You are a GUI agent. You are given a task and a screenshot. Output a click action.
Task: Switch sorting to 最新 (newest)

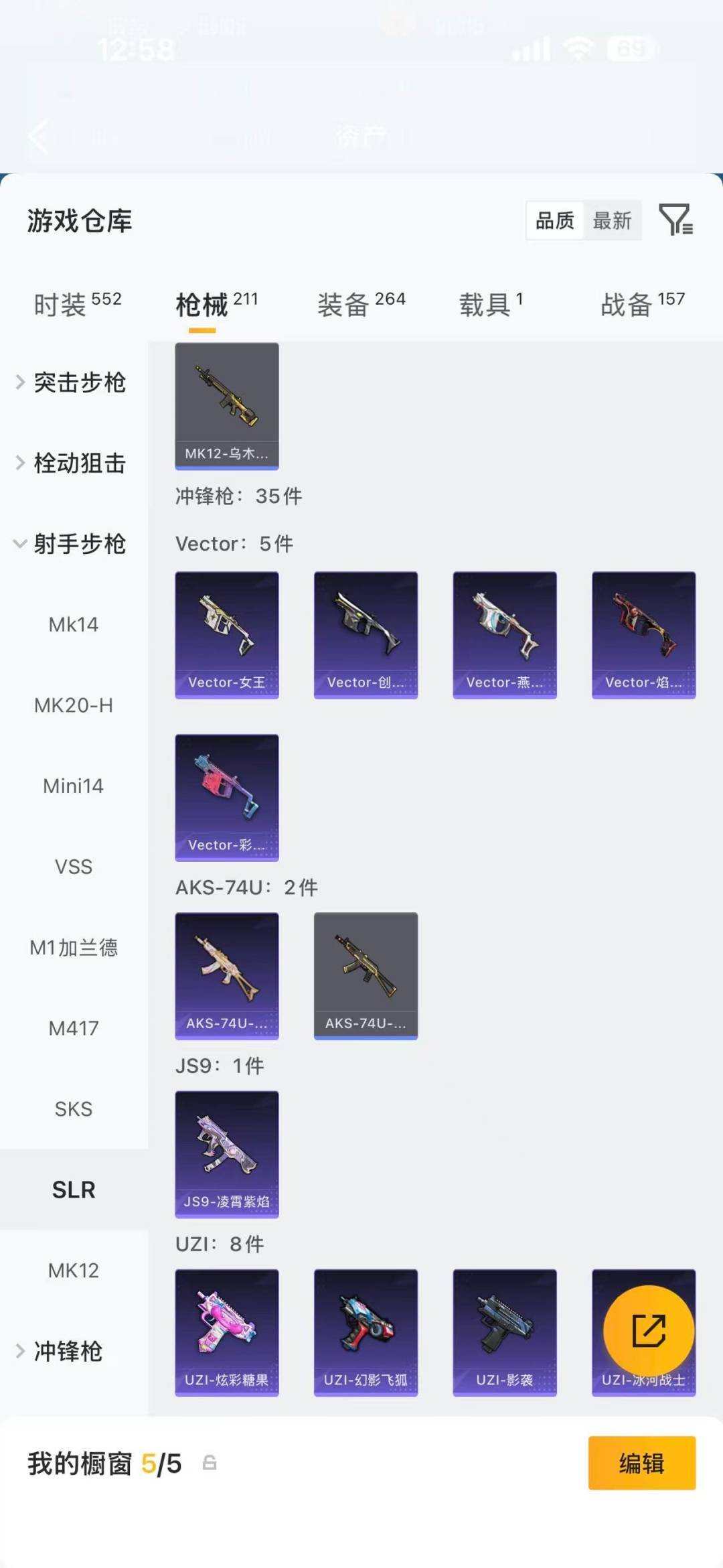pyautogui.click(x=613, y=221)
